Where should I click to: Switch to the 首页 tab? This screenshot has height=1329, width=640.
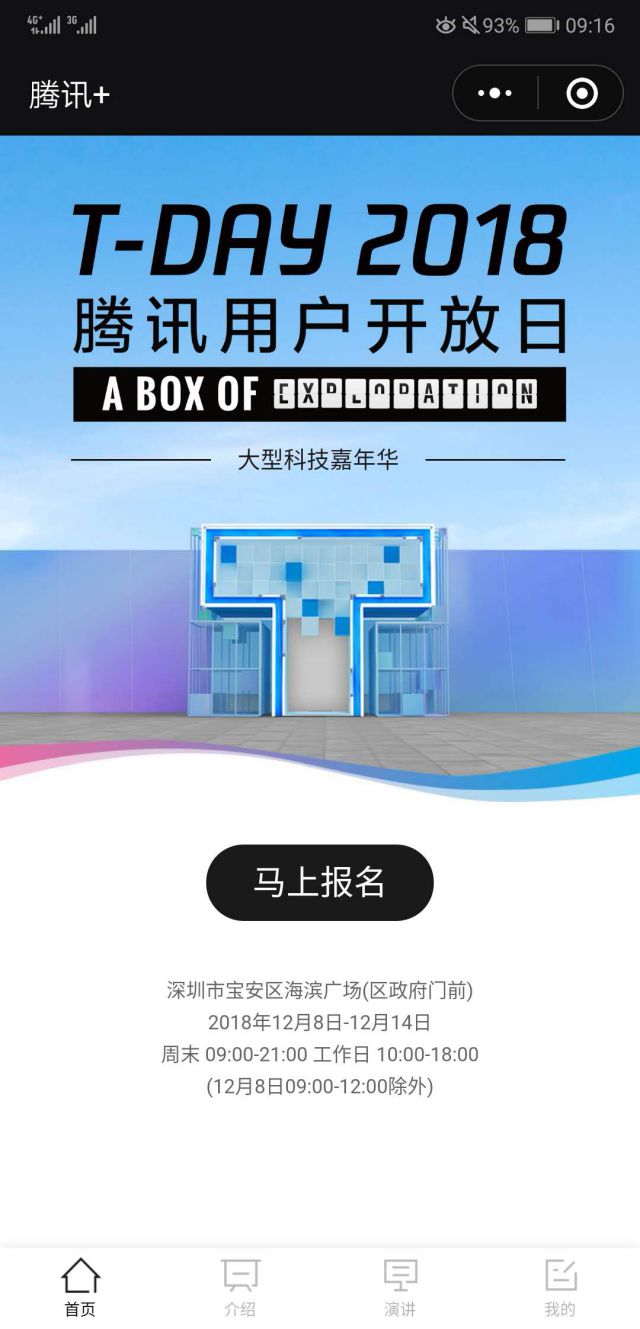click(x=80, y=1288)
